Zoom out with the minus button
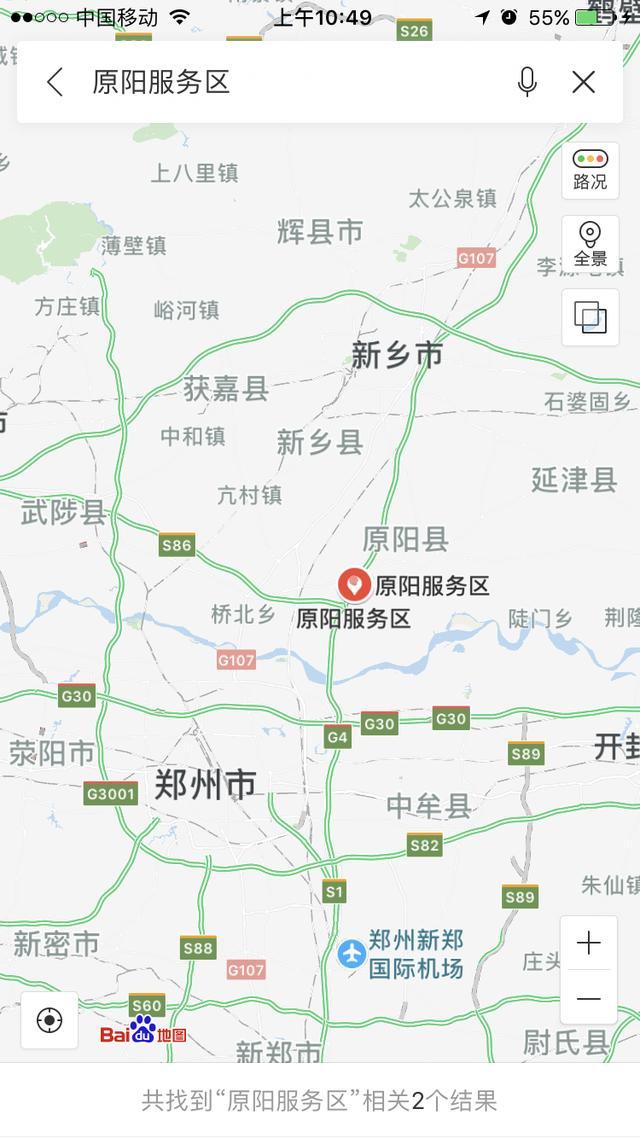The height and width of the screenshot is (1138, 640). [588, 998]
